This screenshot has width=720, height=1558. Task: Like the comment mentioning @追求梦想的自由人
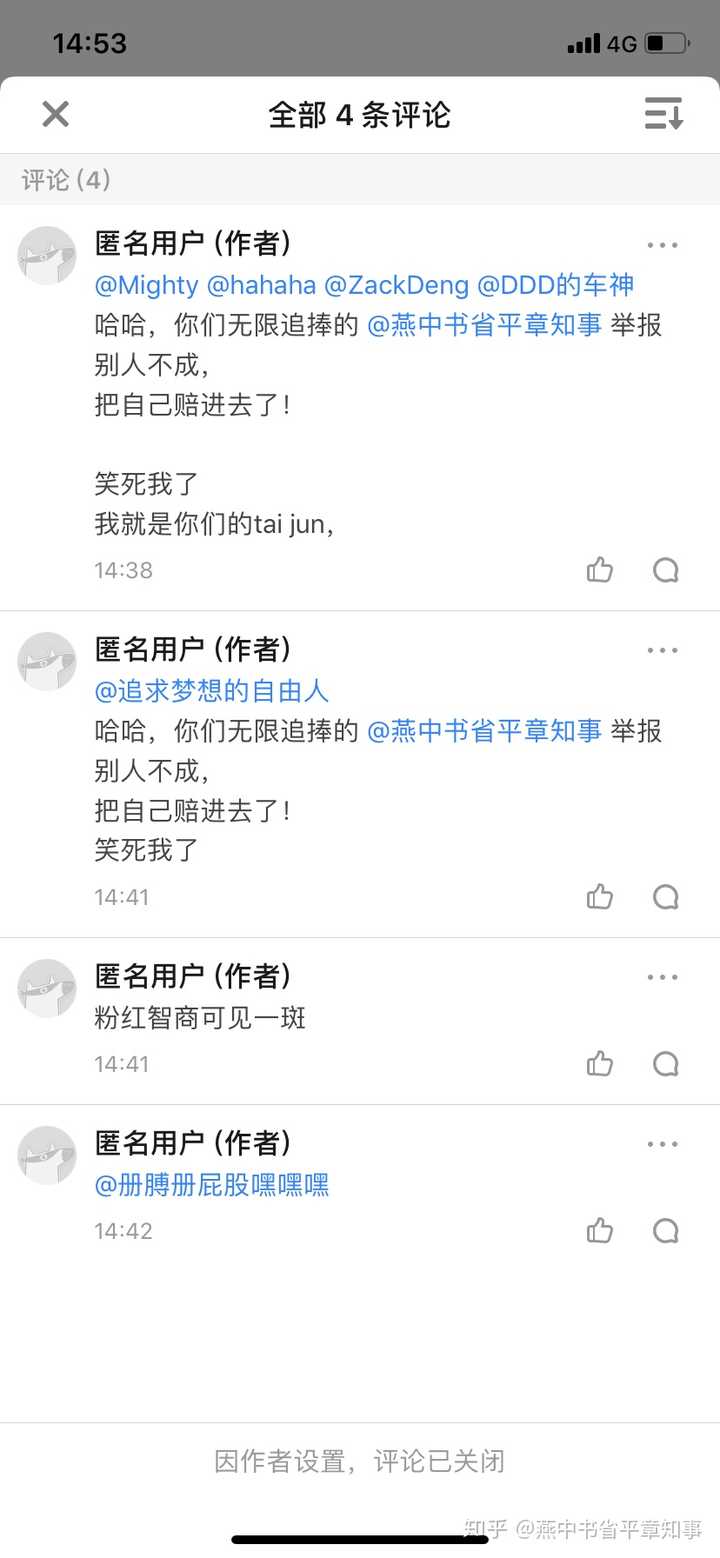(600, 897)
